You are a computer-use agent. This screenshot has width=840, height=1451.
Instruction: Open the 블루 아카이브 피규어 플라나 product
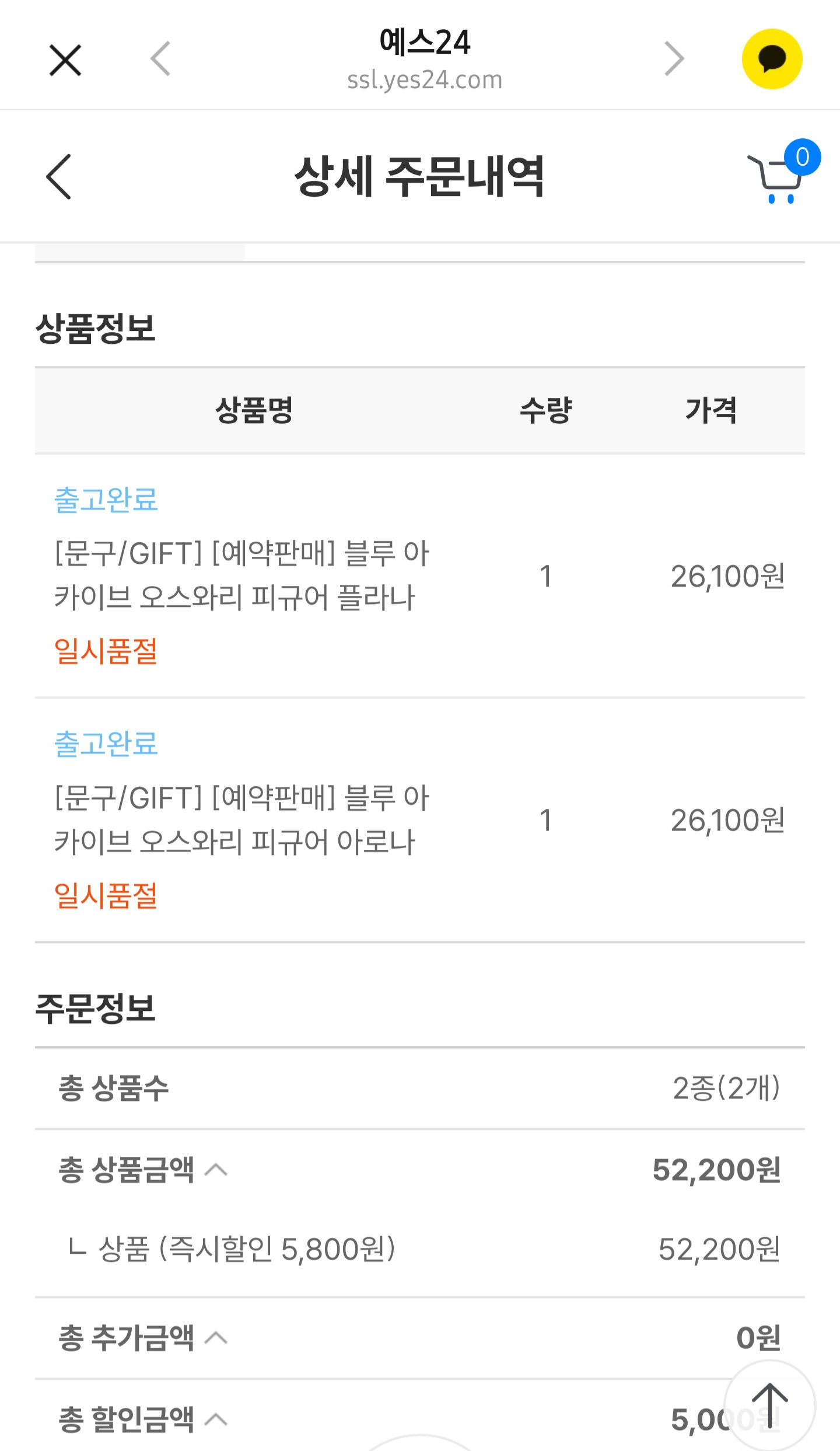[242, 575]
